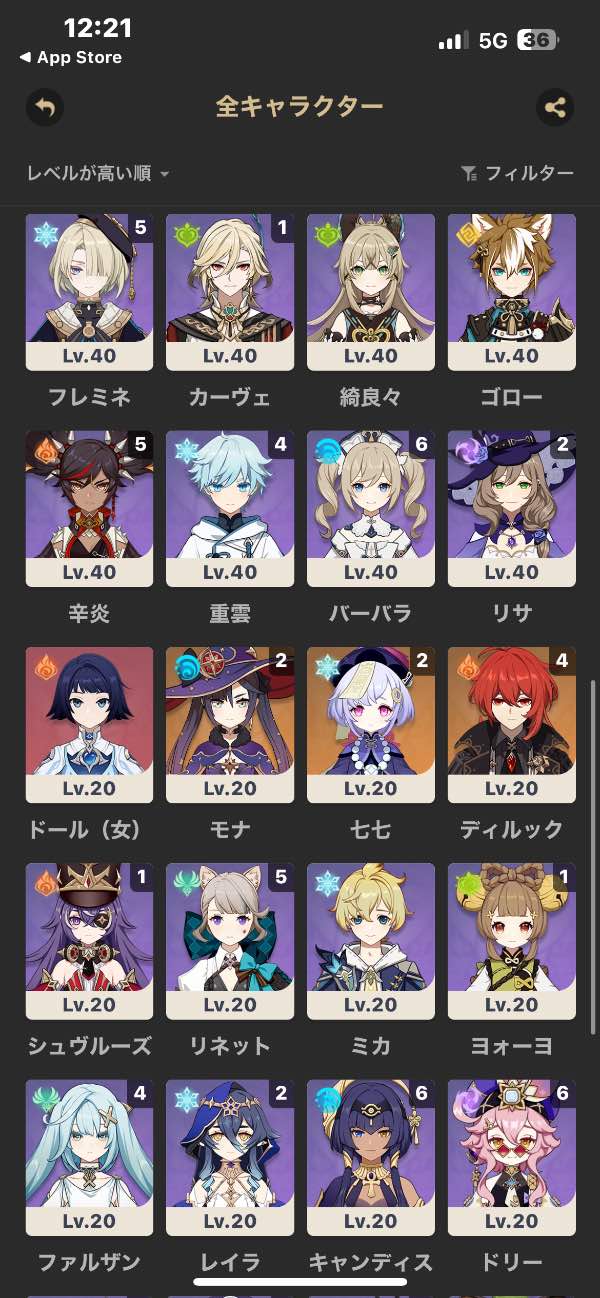Open 重雲's character card
The width and height of the screenshot is (600, 1298).
point(230,508)
